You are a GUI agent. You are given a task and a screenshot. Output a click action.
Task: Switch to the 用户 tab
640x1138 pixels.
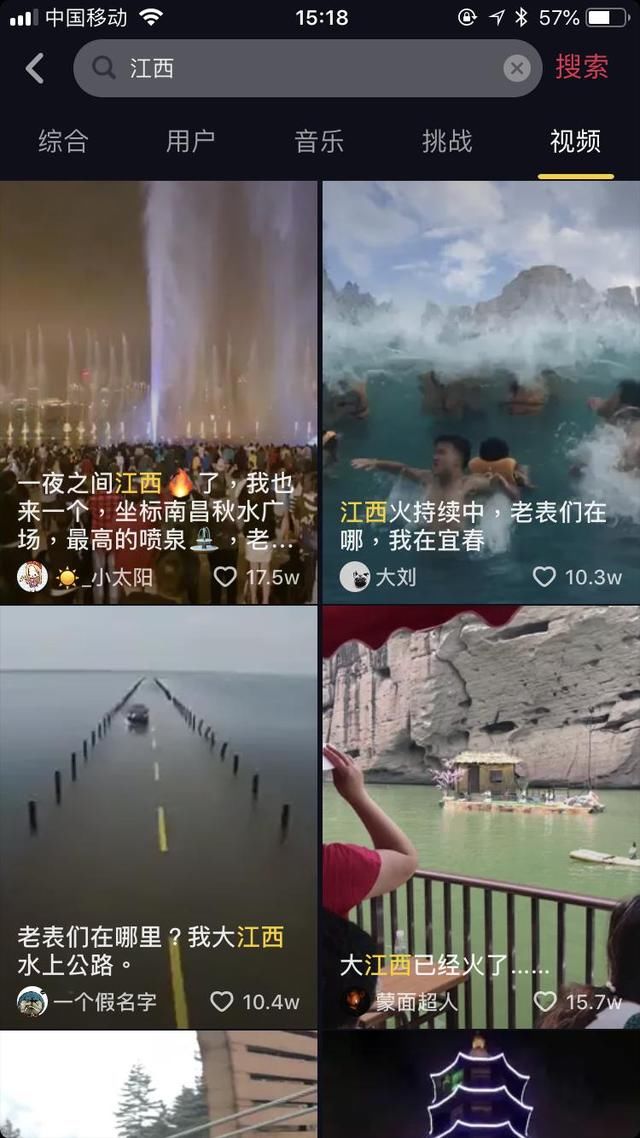(x=190, y=141)
